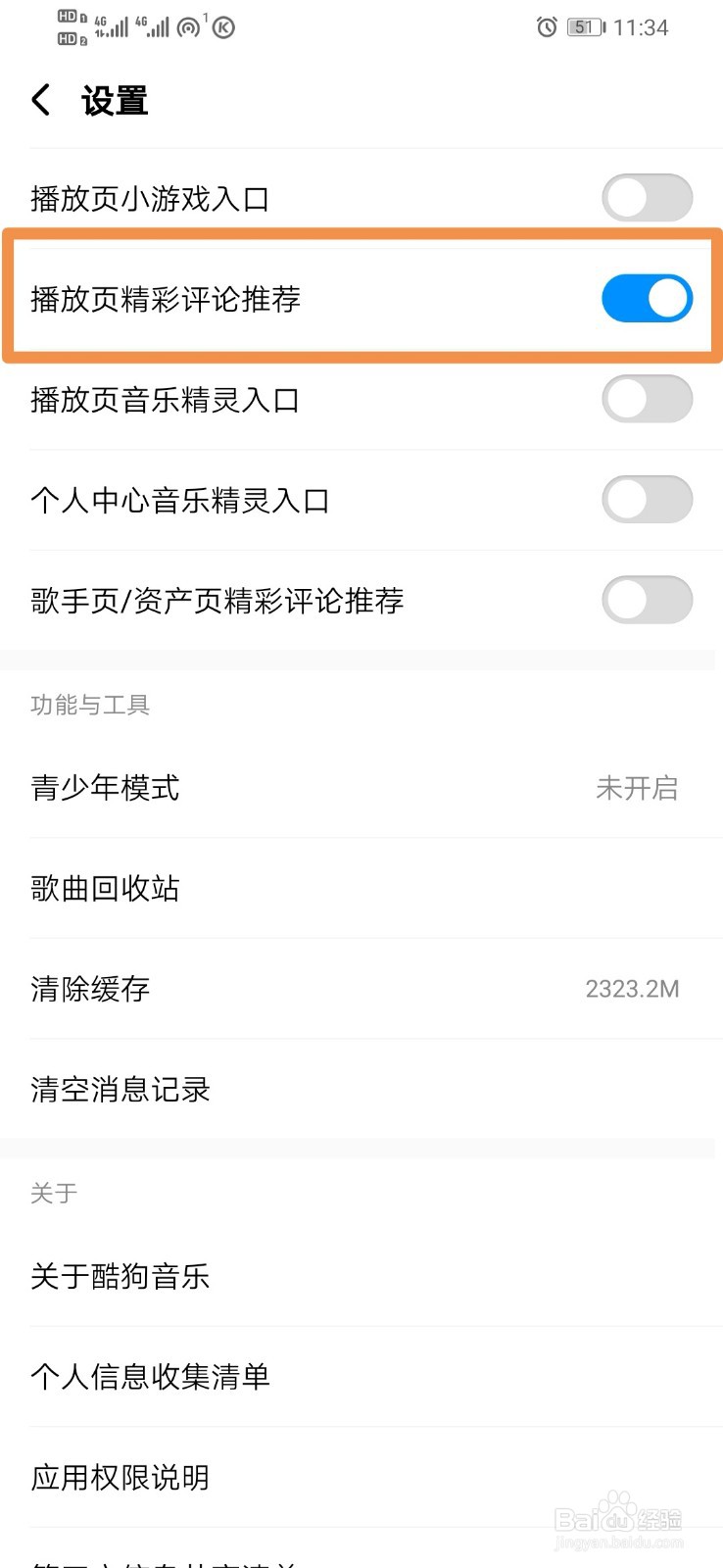
Task: Open the 关于酷狗音乐 about page
Action: pyautogui.click(x=361, y=1276)
